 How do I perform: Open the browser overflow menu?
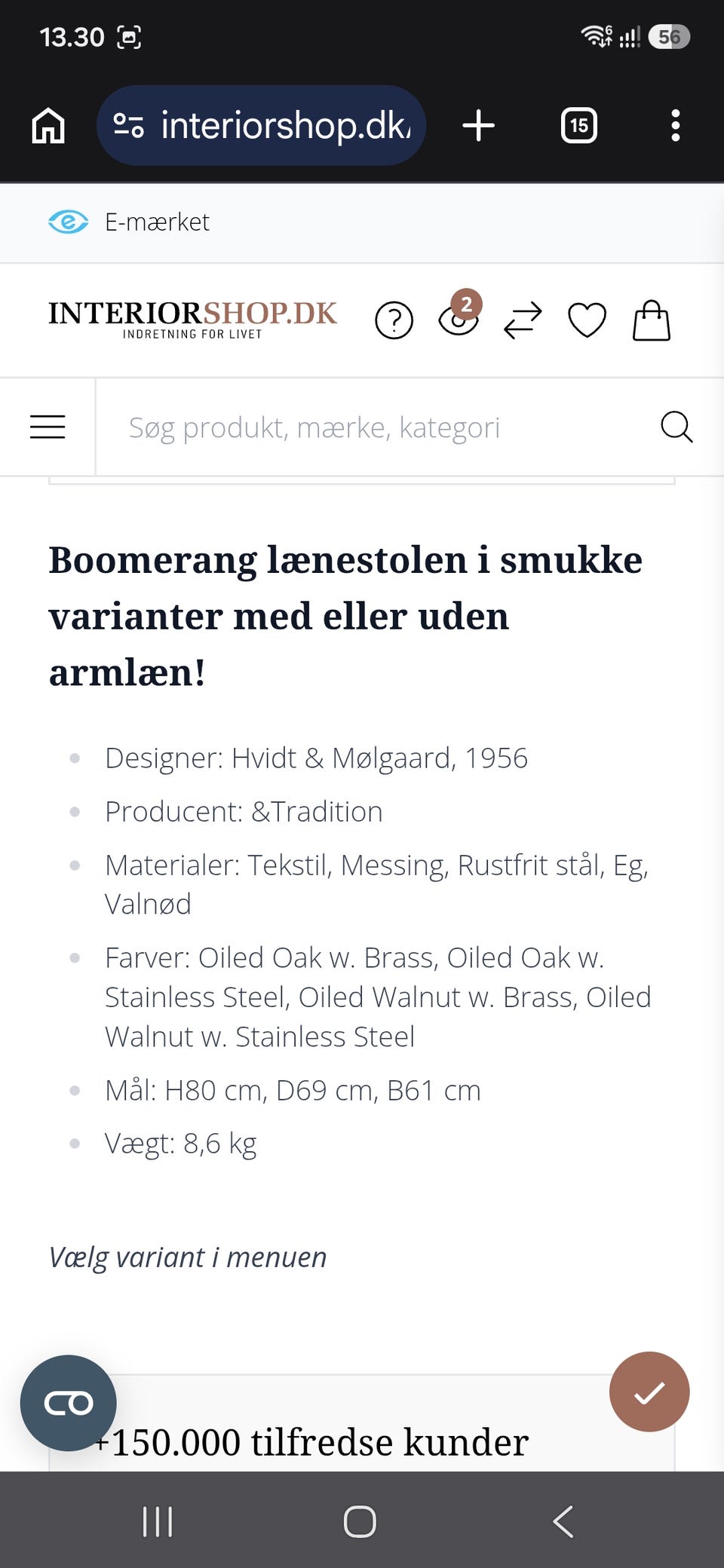pos(676,125)
